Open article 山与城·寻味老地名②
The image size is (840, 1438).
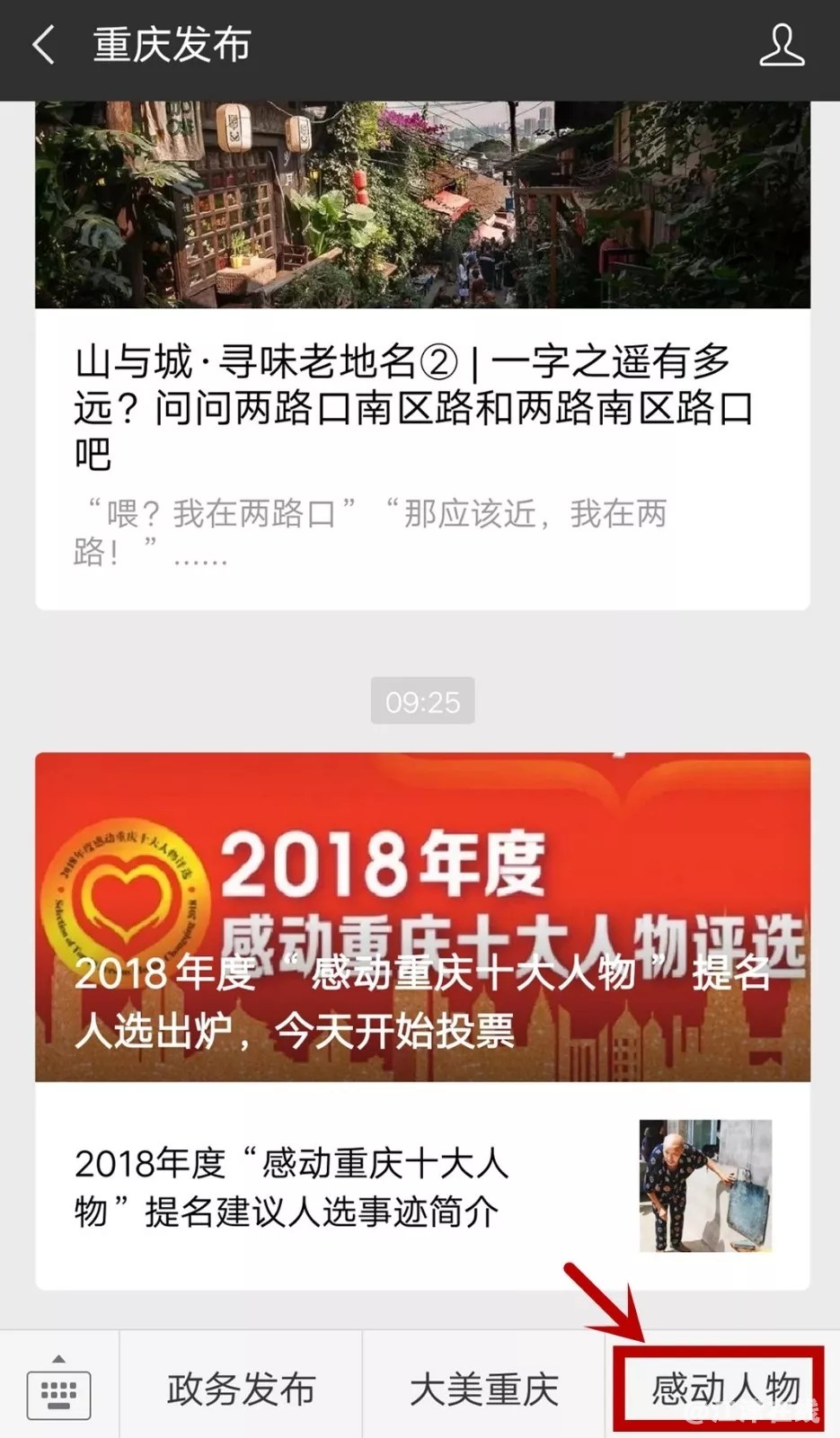(413, 407)
